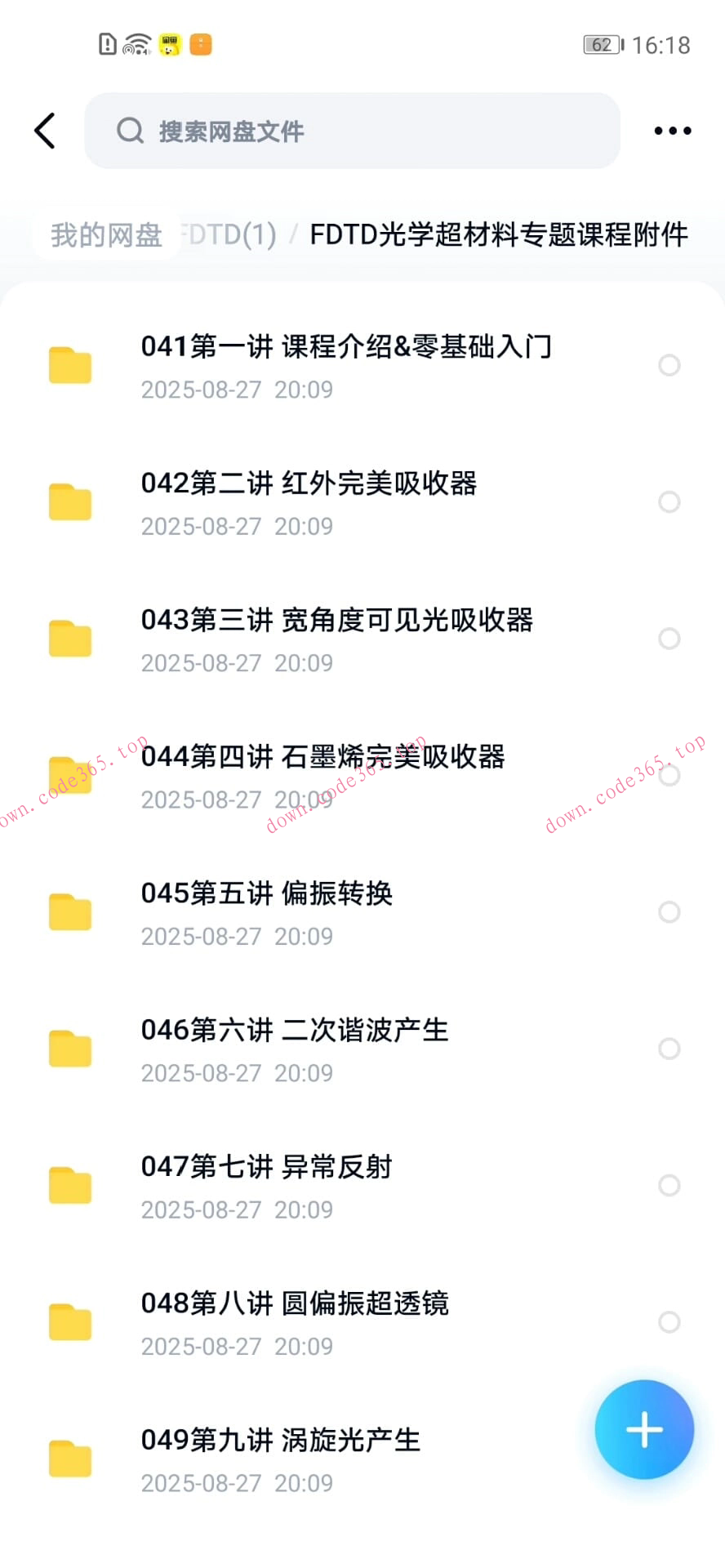Open folder icon for 047第七讲 异常反射
The height and width of the screenshot is (1568, 725).
coord(70,1186)
